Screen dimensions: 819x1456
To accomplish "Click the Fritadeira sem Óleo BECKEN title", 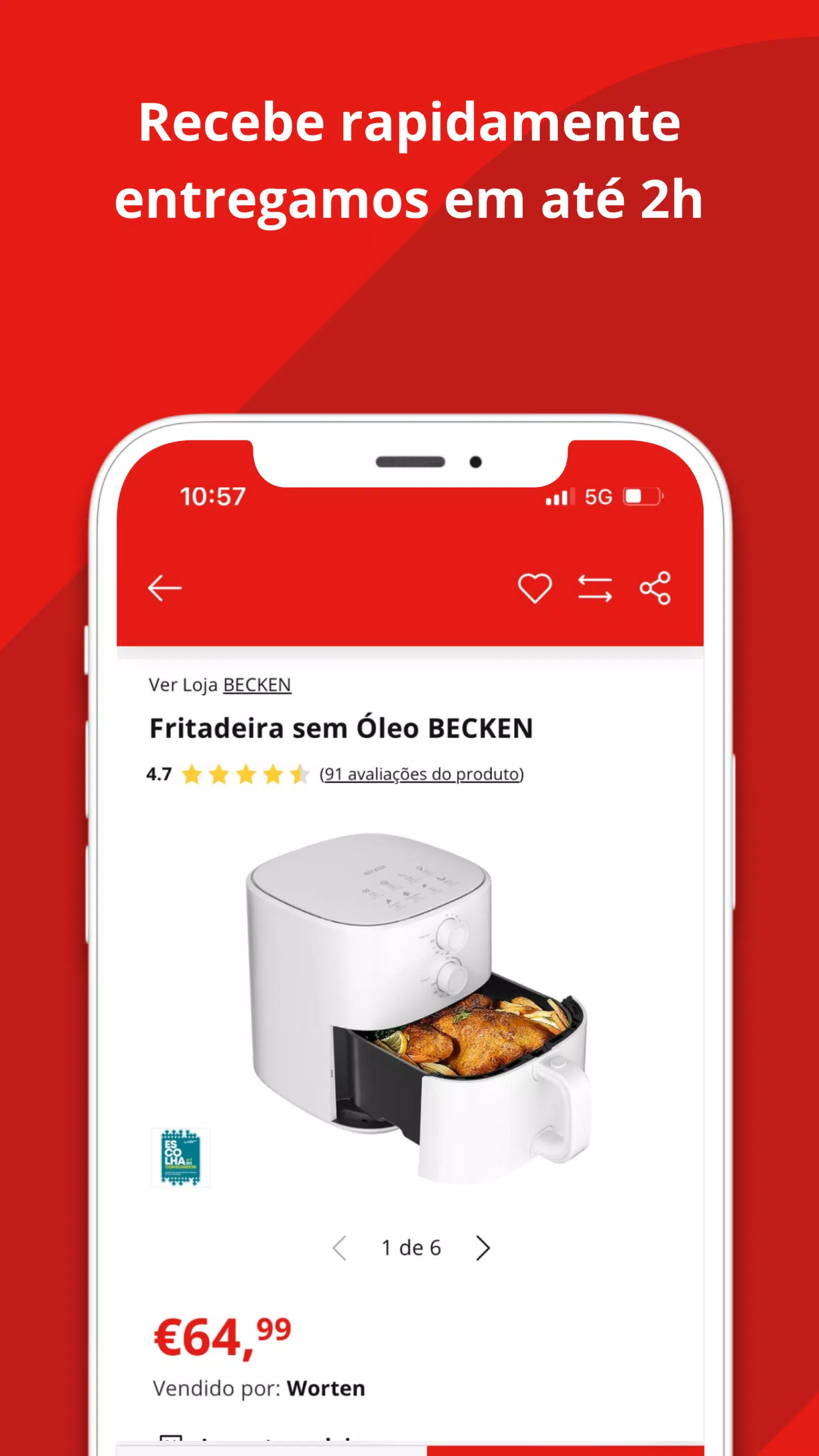I will pos(341,729).
